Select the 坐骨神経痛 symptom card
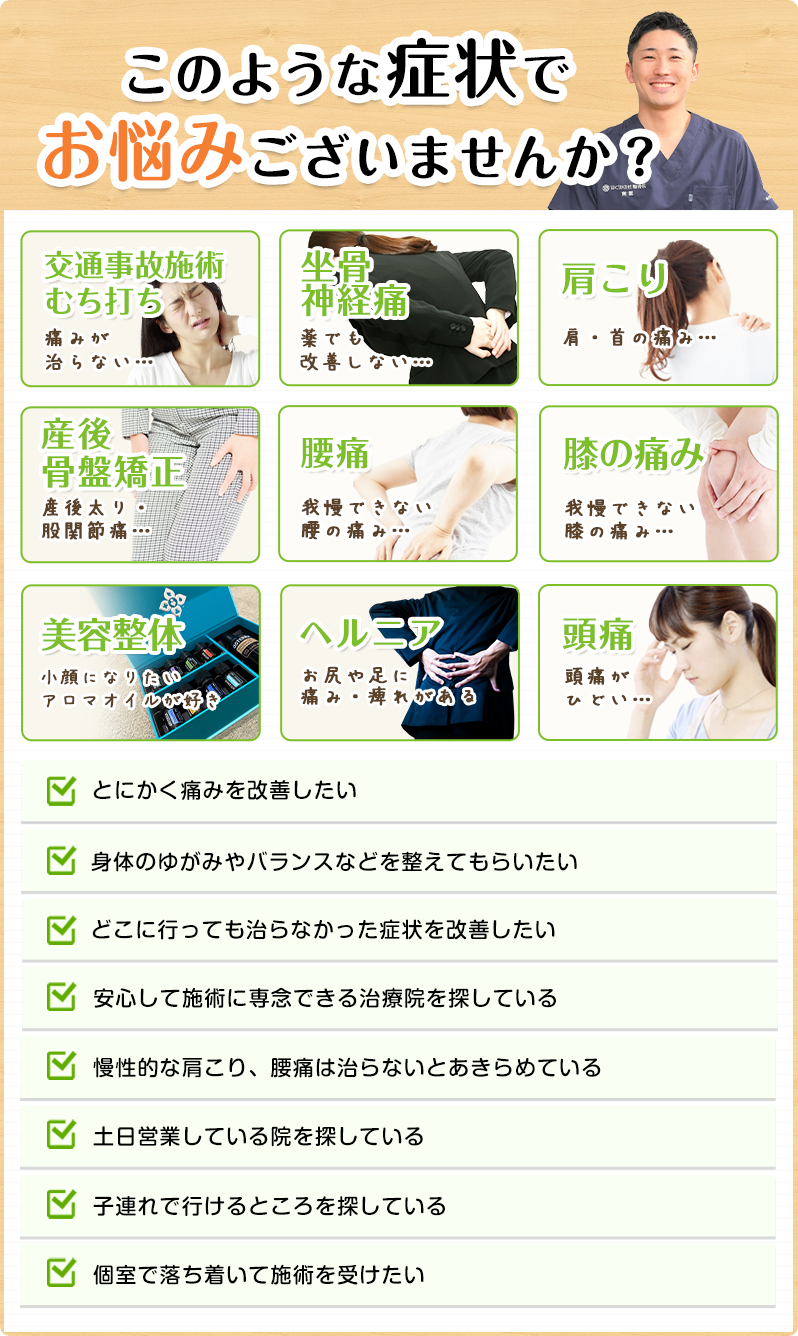This screenshot has height=1336, width=798. click(x=399, y=308)
